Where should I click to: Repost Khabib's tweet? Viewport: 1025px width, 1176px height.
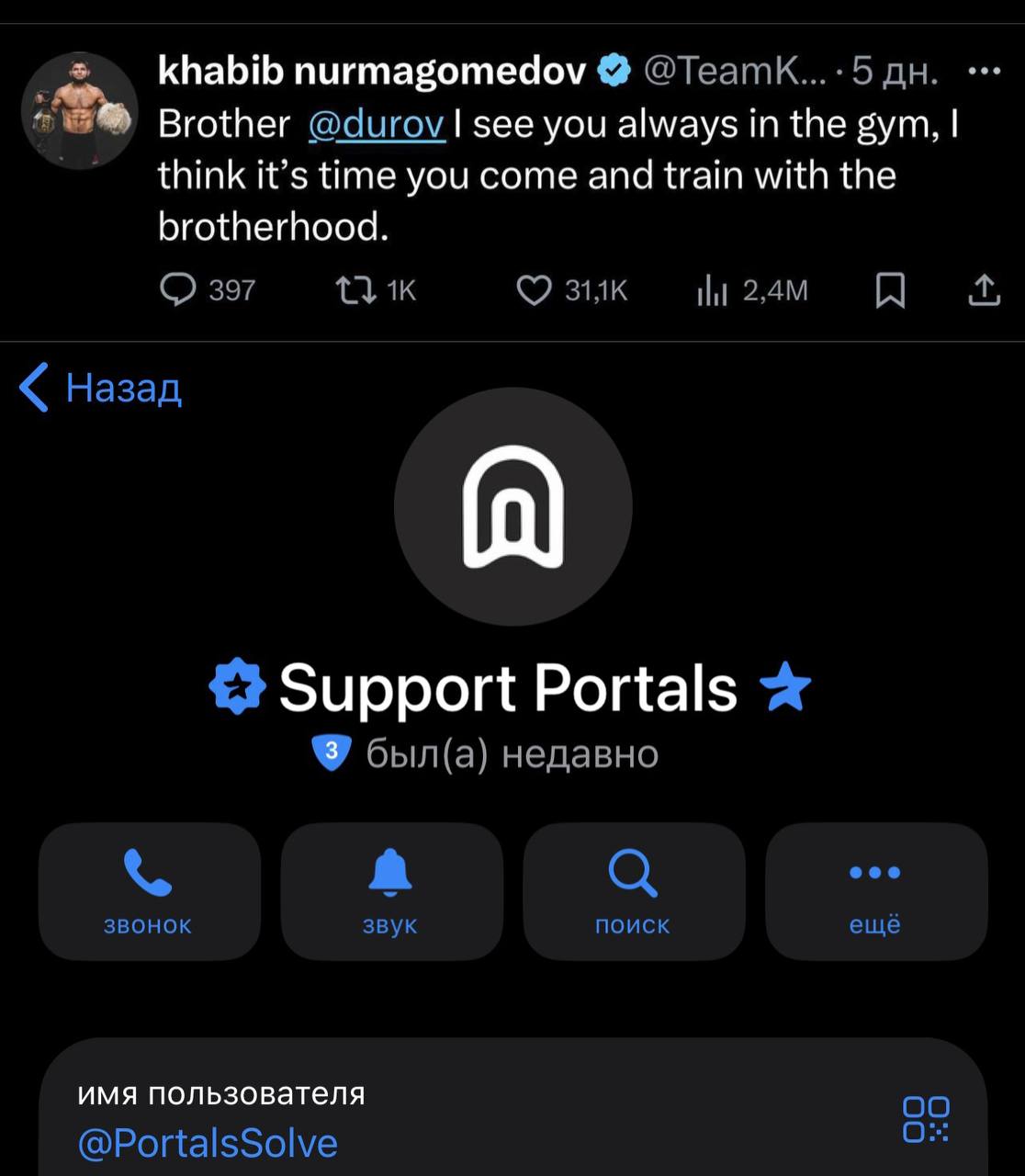(355, 290)
